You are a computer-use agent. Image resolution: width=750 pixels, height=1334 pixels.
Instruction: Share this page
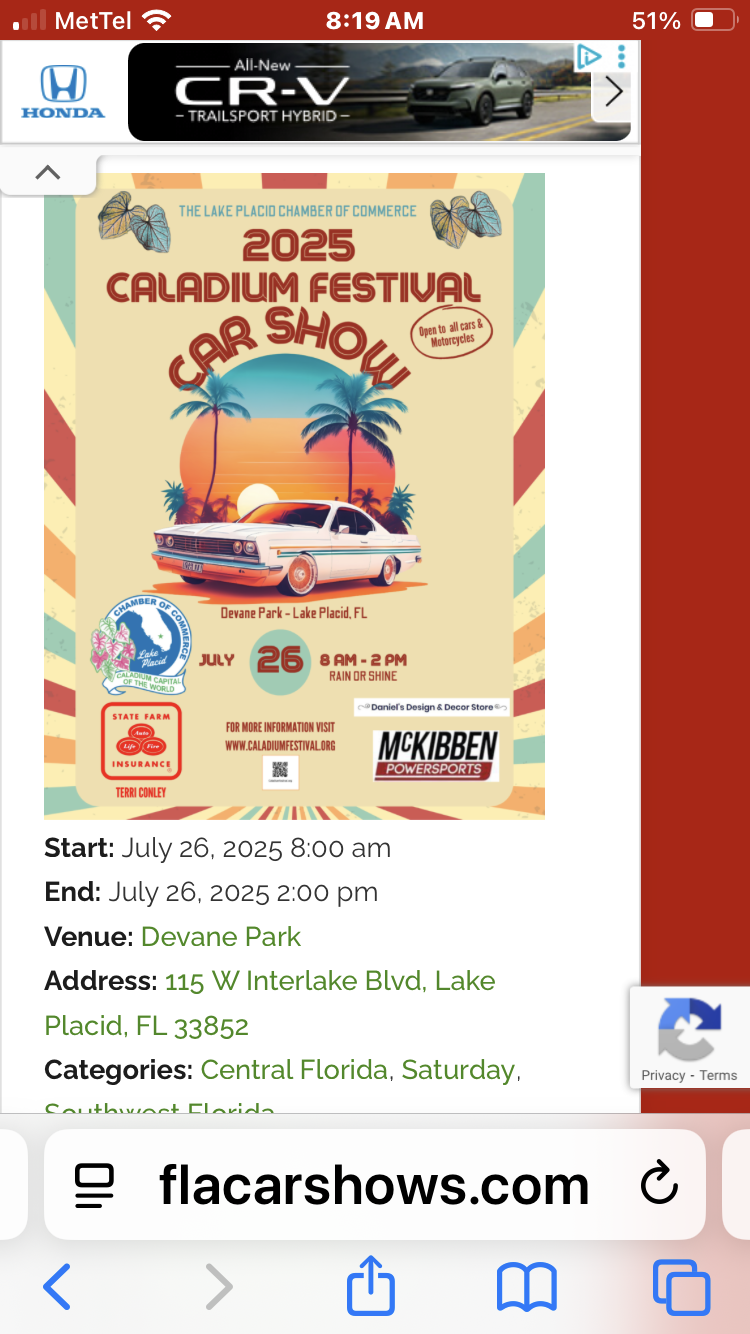[371, 1284]
